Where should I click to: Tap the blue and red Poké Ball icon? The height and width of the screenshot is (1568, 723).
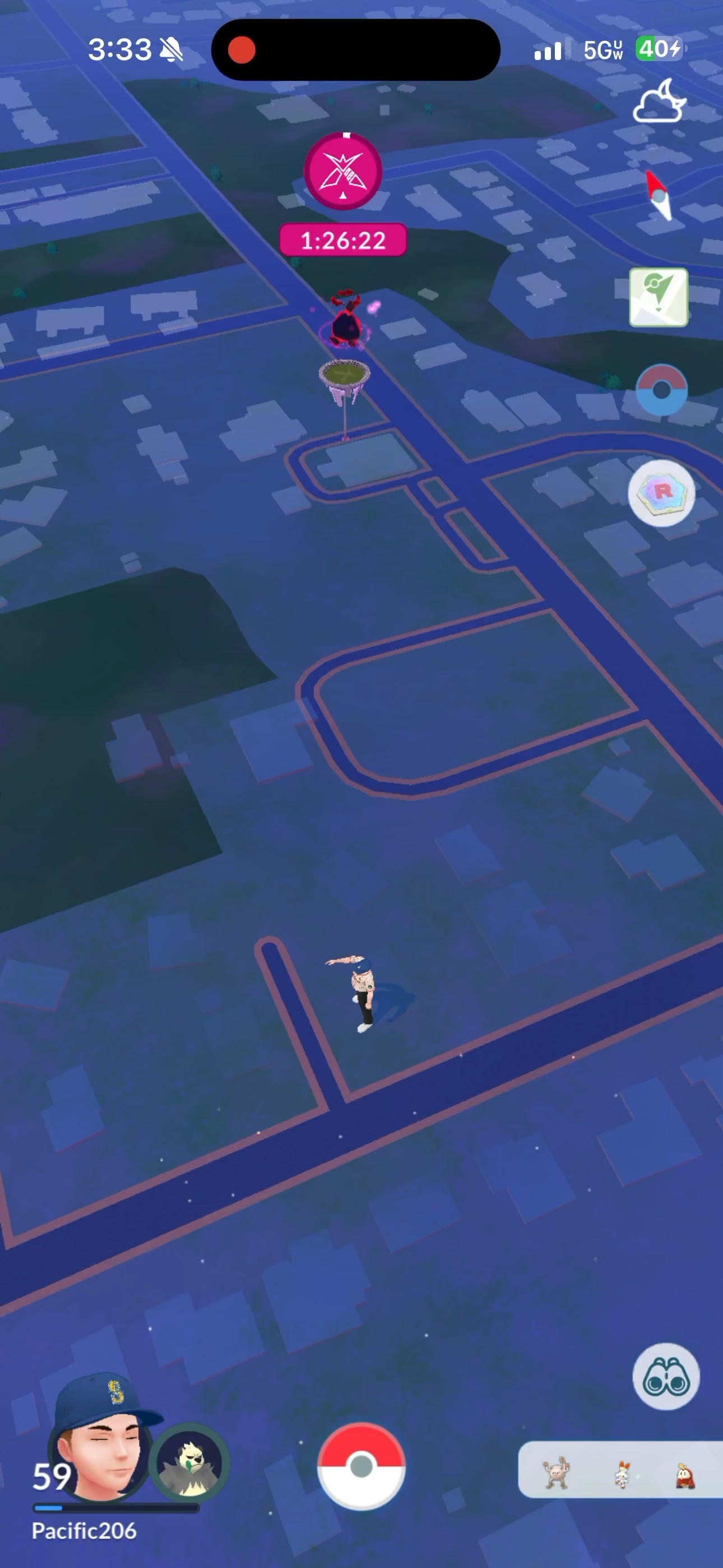pyautogui.click(x=661, y=390)
